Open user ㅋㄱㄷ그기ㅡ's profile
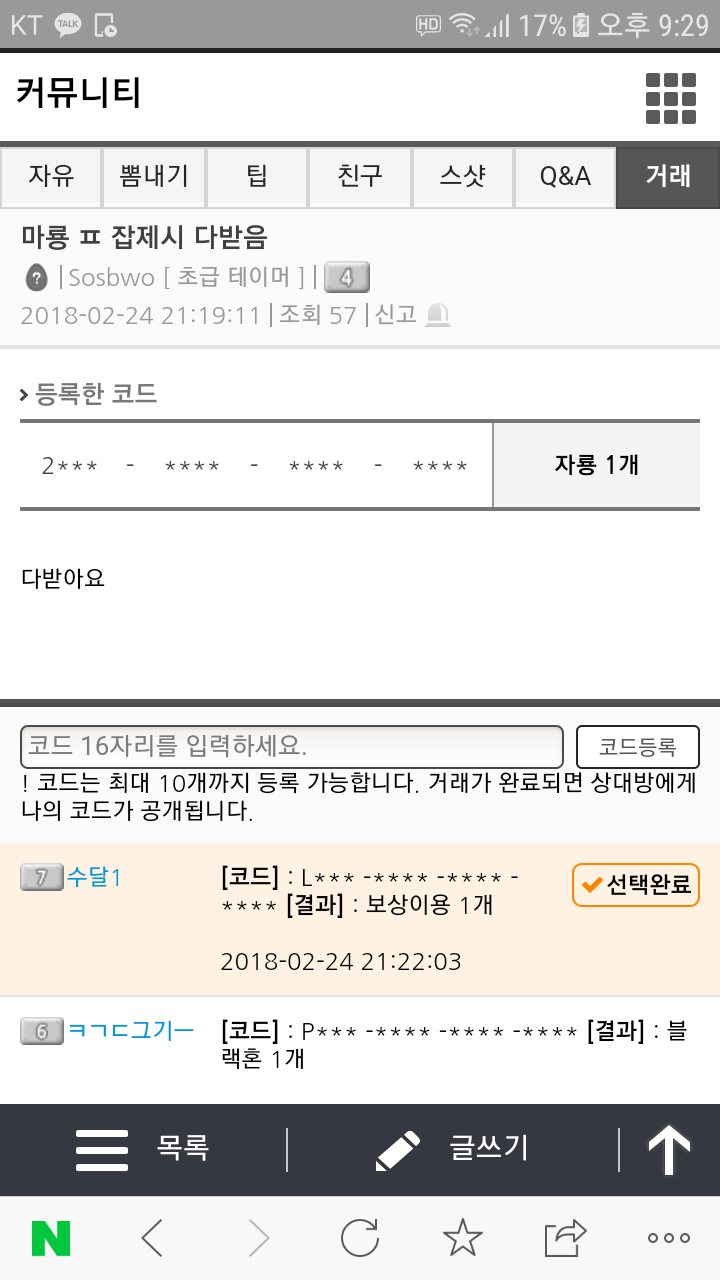The image size is (720, 1280). coord(130,1030)
